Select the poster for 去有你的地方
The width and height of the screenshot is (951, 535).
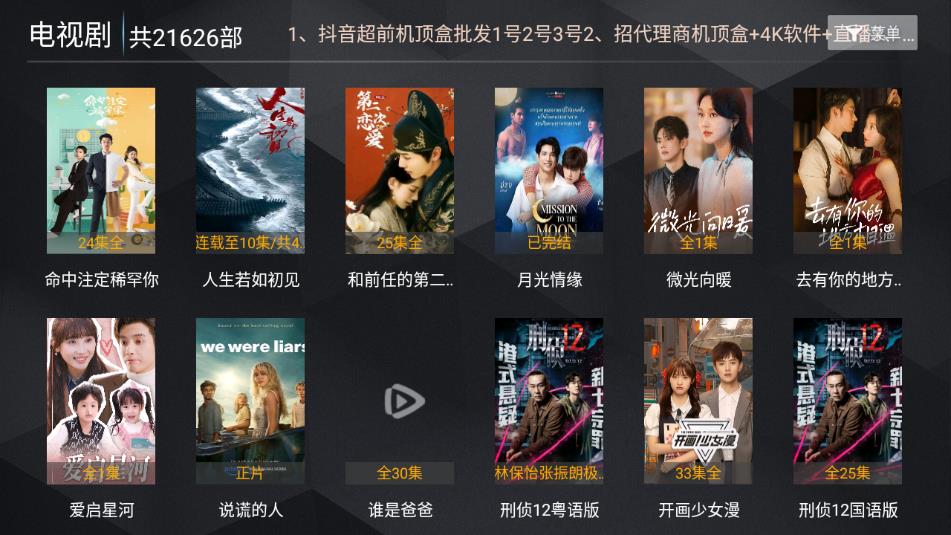[x=847, y=171]
